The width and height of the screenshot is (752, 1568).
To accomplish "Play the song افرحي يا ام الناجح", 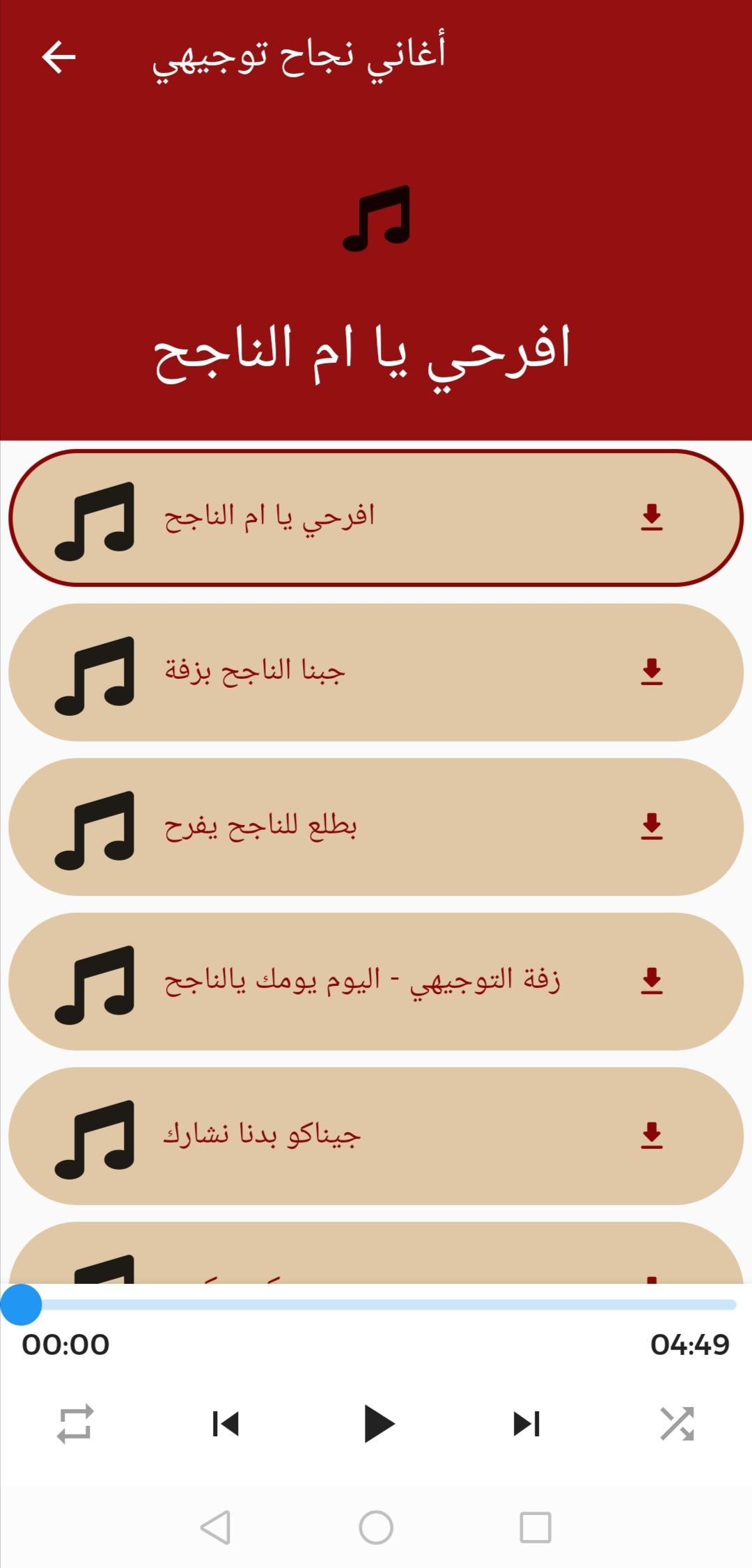I will point(376,517).
